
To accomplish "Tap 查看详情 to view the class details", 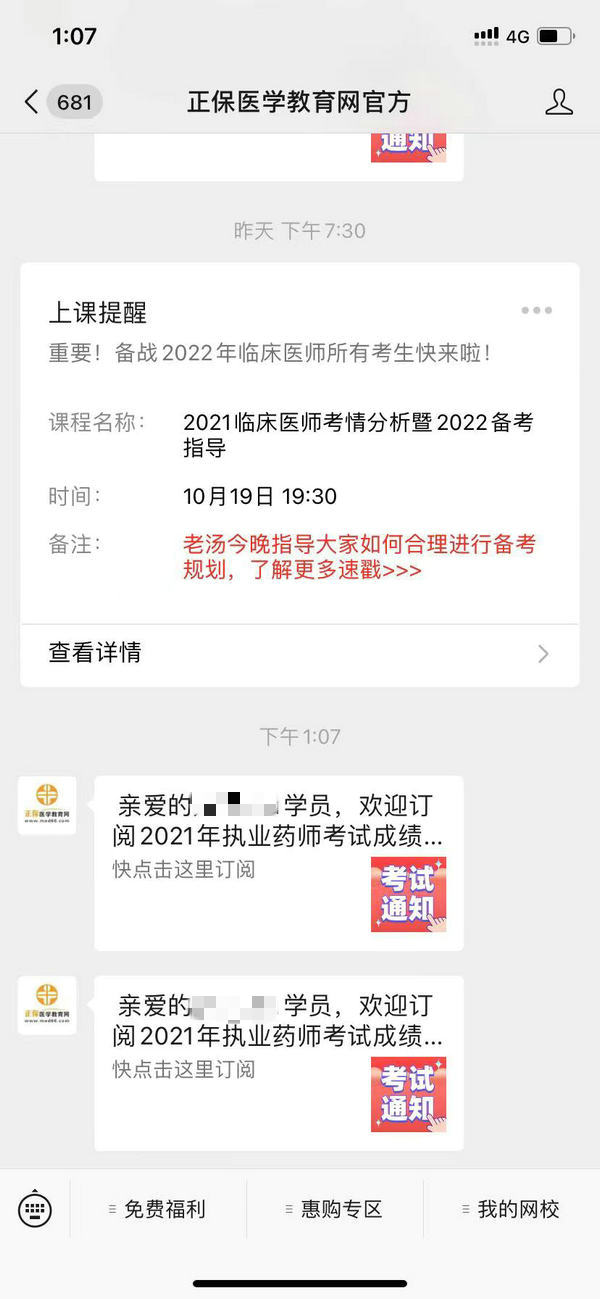I will (x=299, y=653).
